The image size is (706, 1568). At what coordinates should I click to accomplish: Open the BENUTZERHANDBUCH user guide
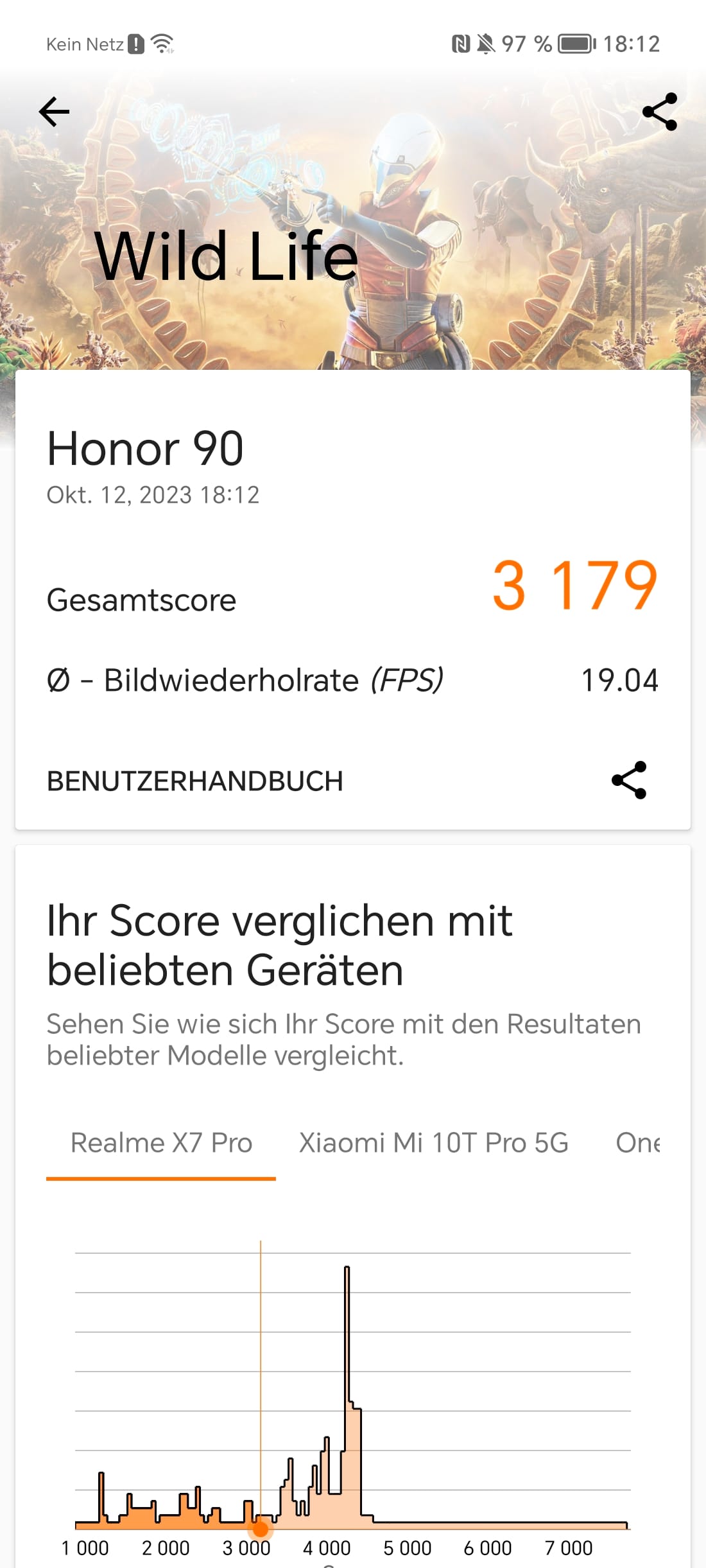[195, 781]
